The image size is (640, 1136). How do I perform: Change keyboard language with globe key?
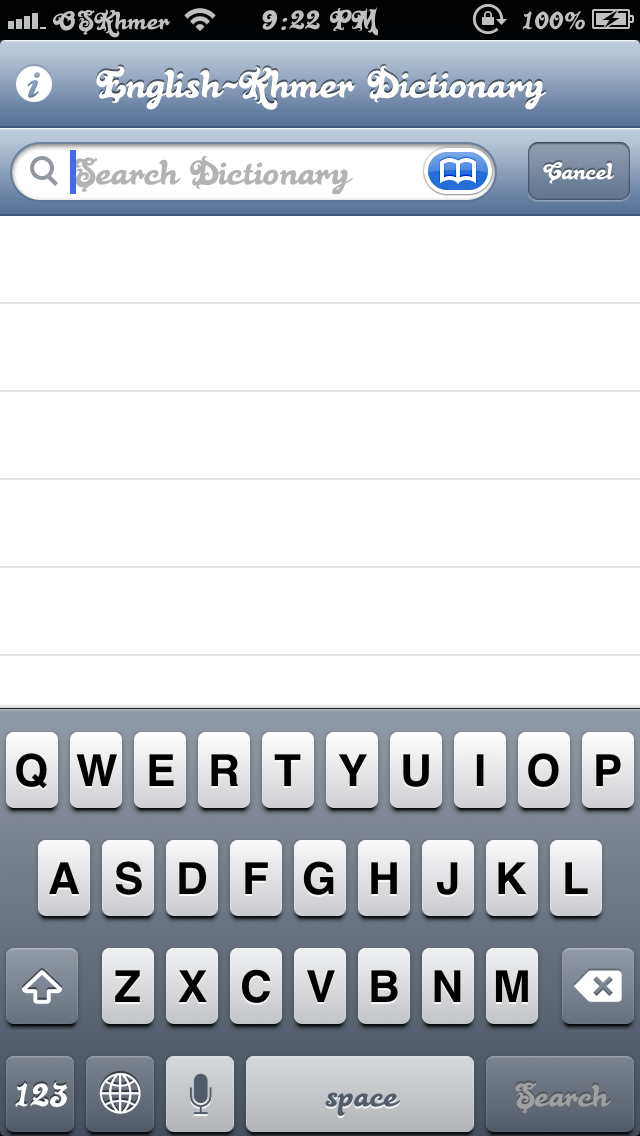120,1094
